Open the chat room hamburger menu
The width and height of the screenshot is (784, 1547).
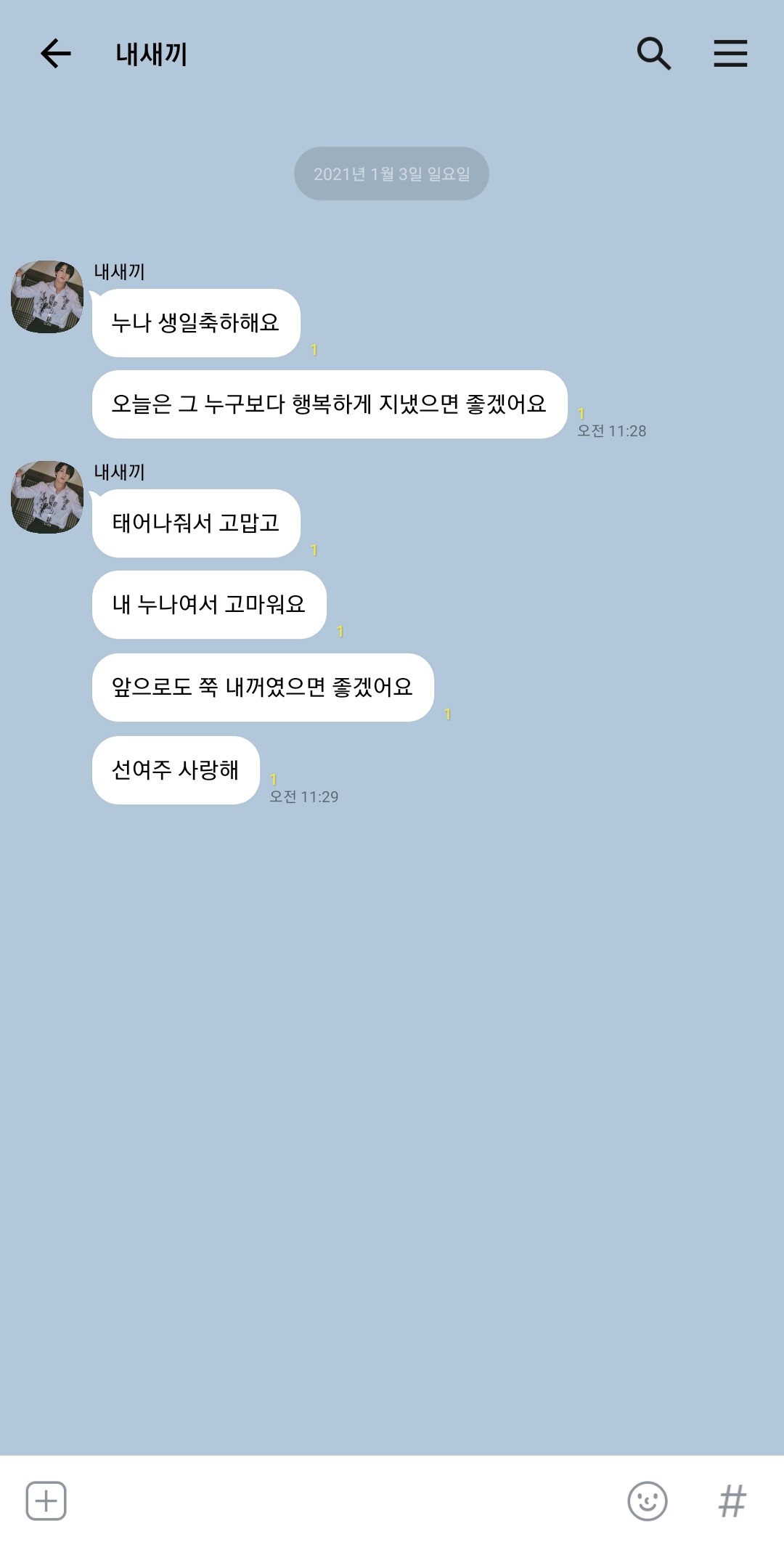coord(730,54)
